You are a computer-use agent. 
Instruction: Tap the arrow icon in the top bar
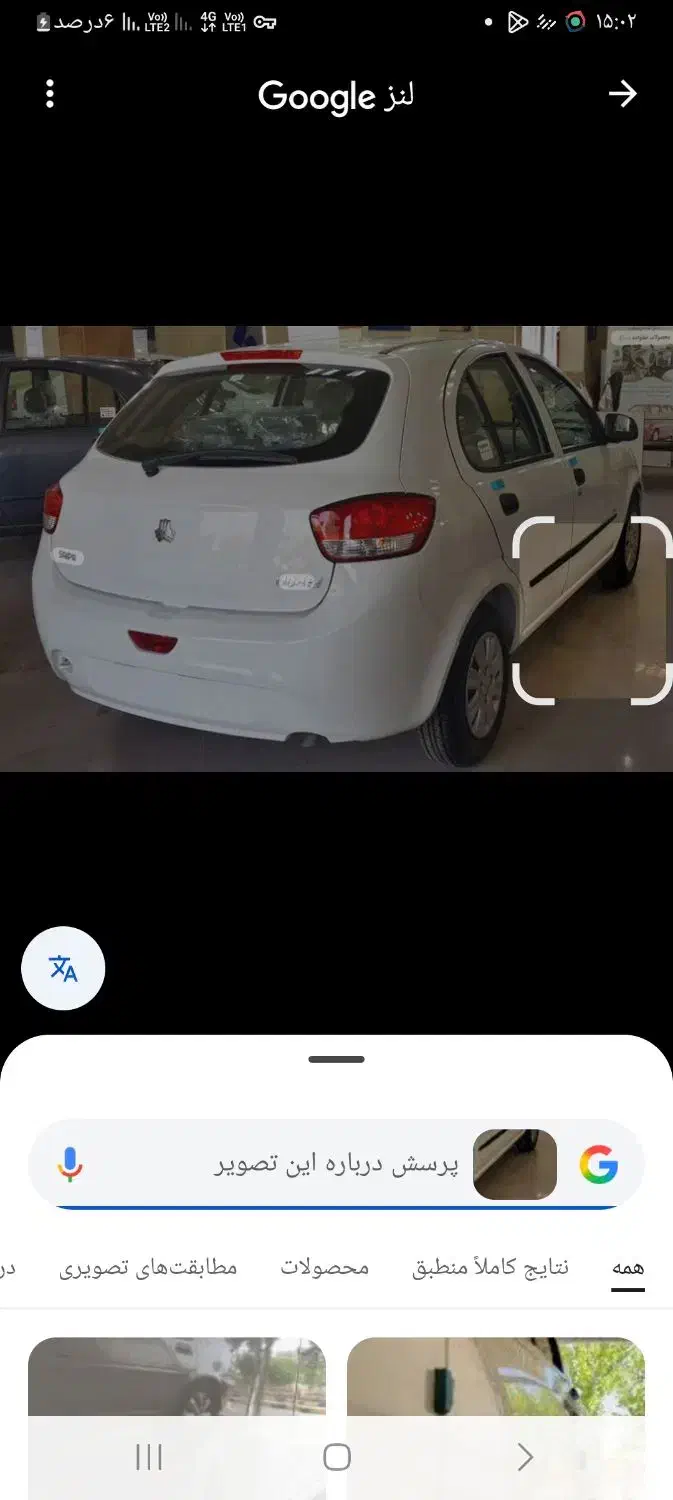622,94
